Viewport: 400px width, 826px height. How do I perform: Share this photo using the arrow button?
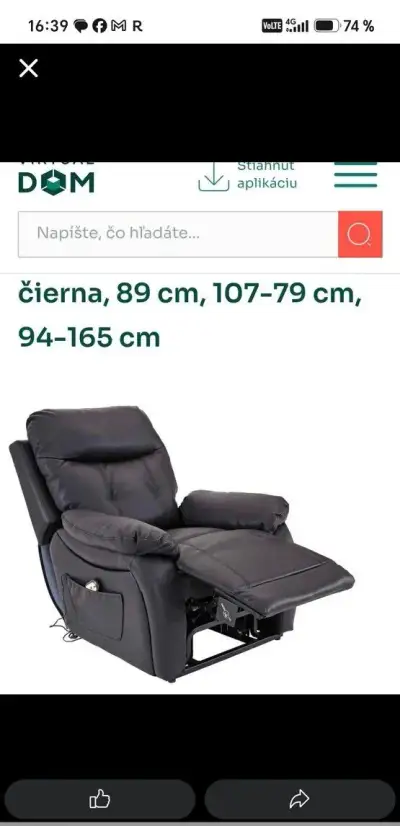(299, 800)
